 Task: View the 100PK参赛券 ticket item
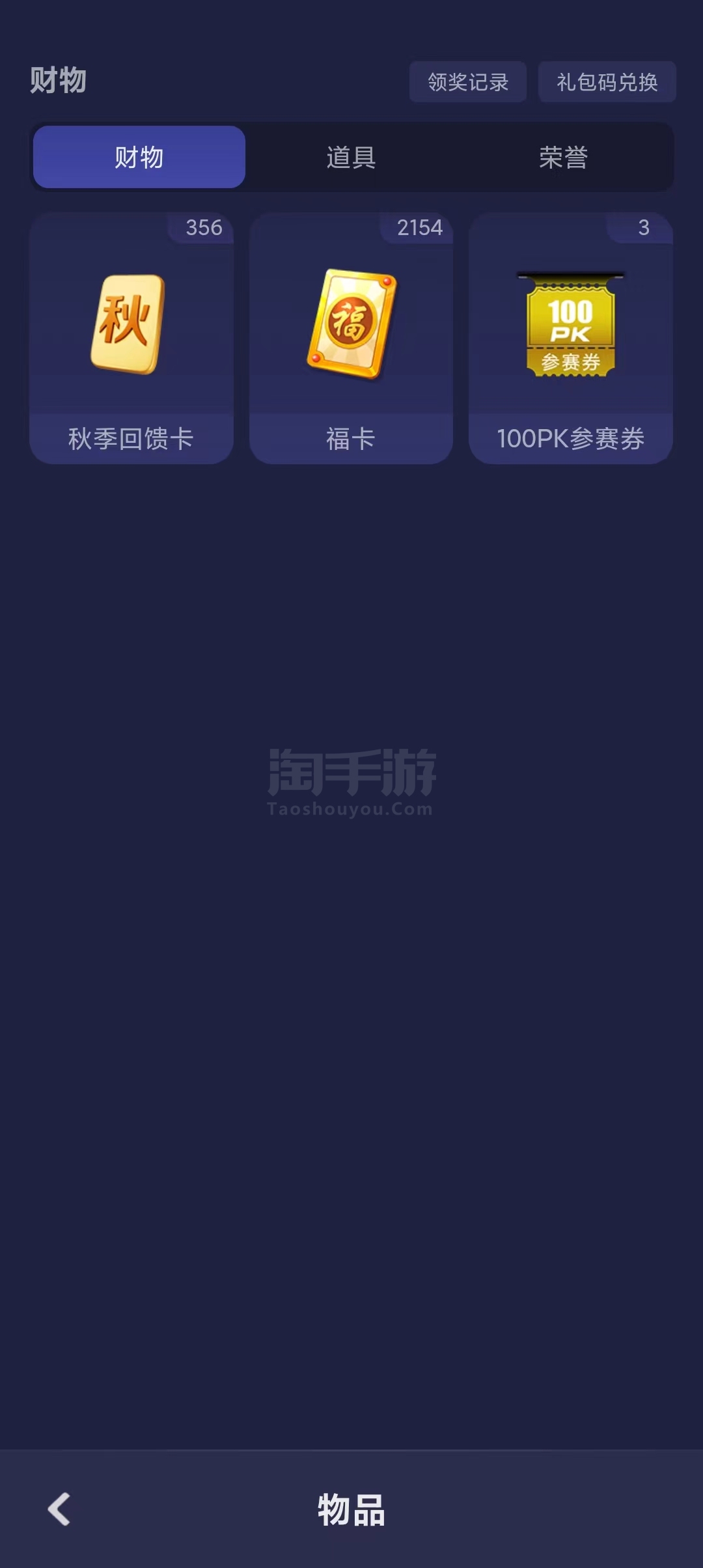click(571, 338)
